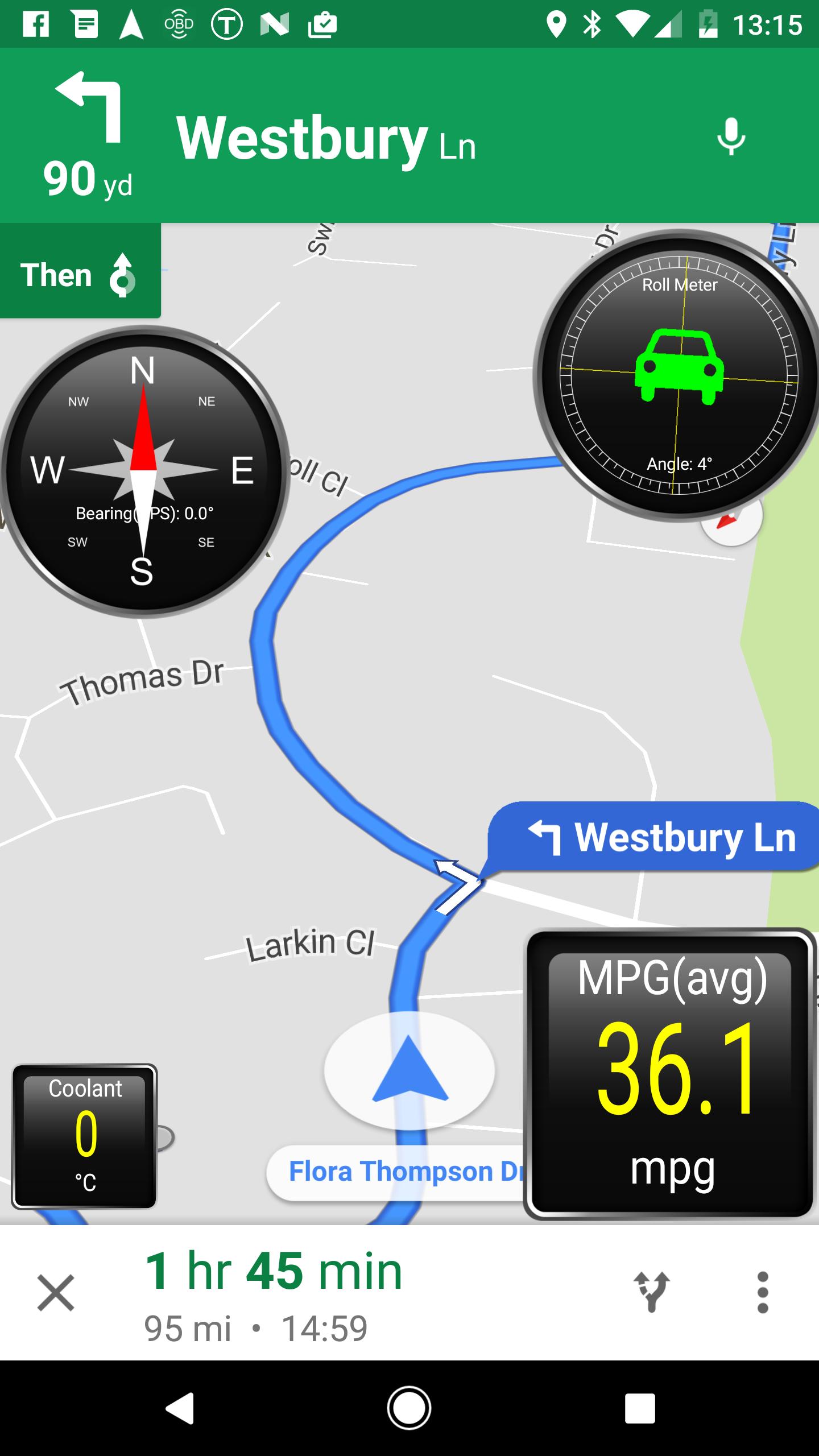Show alternate routes icon
Viewport: 819px width, 1456px height.
[x=652, y=1292]
